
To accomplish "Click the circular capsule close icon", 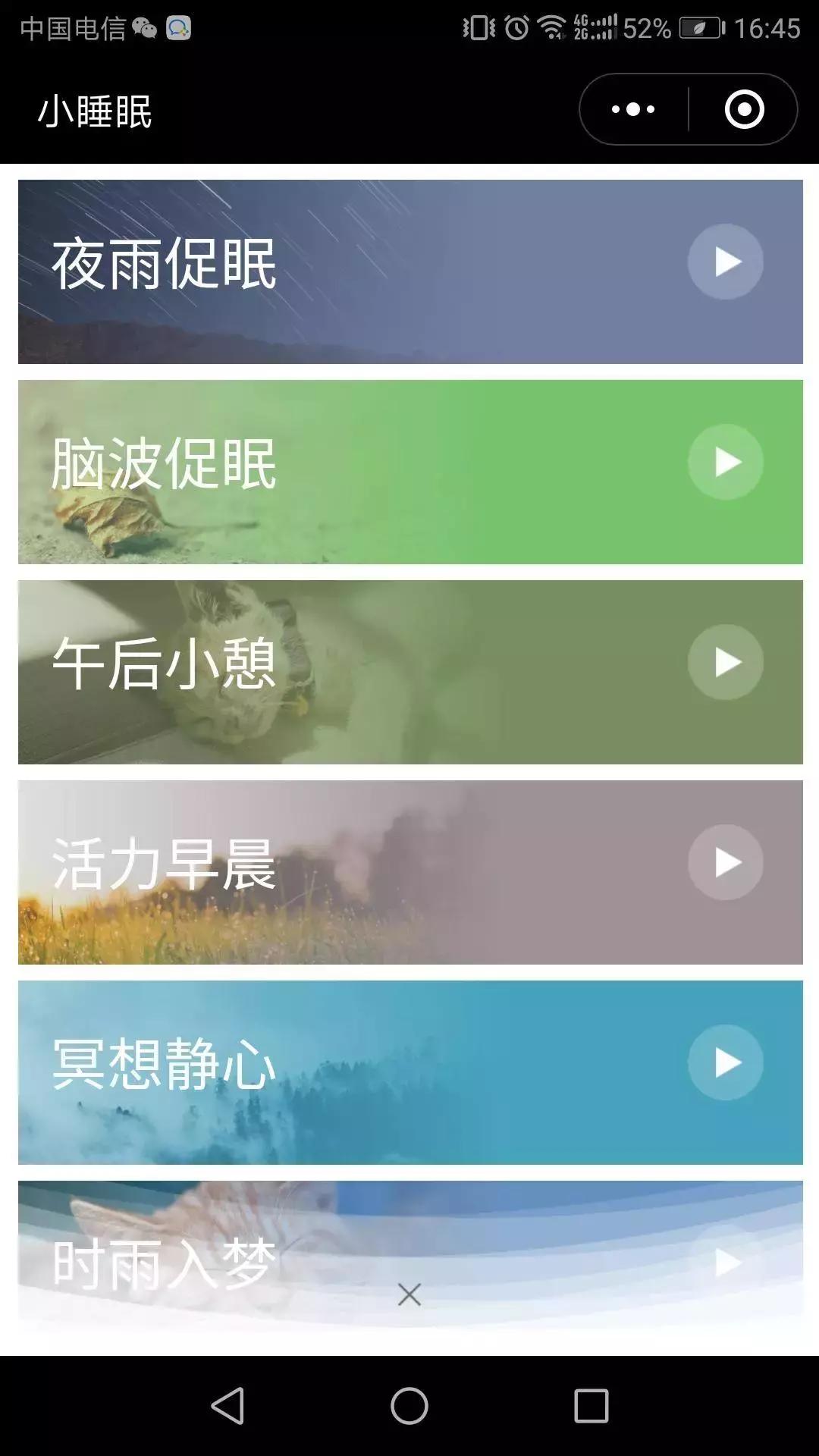I will pos(744,108).
